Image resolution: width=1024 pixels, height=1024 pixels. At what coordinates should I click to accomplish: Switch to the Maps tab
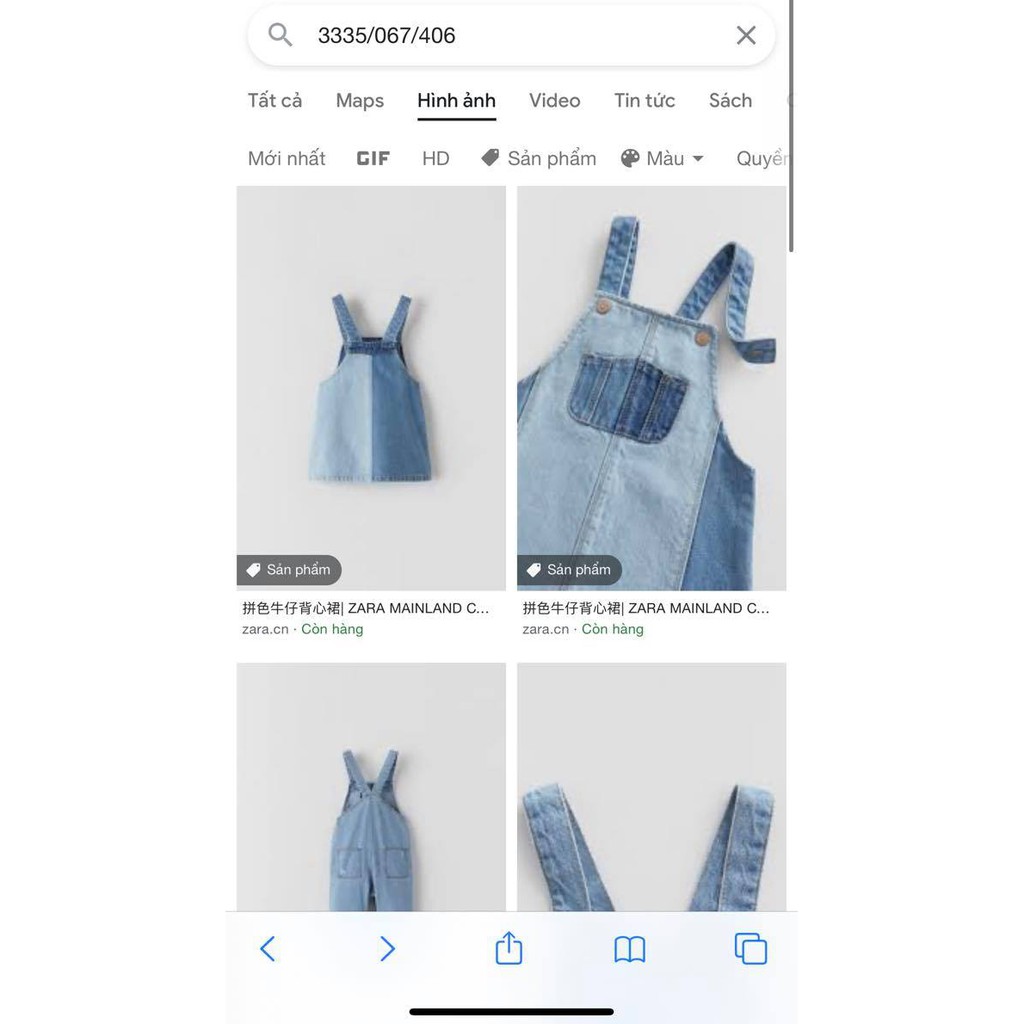click(360, 101)
